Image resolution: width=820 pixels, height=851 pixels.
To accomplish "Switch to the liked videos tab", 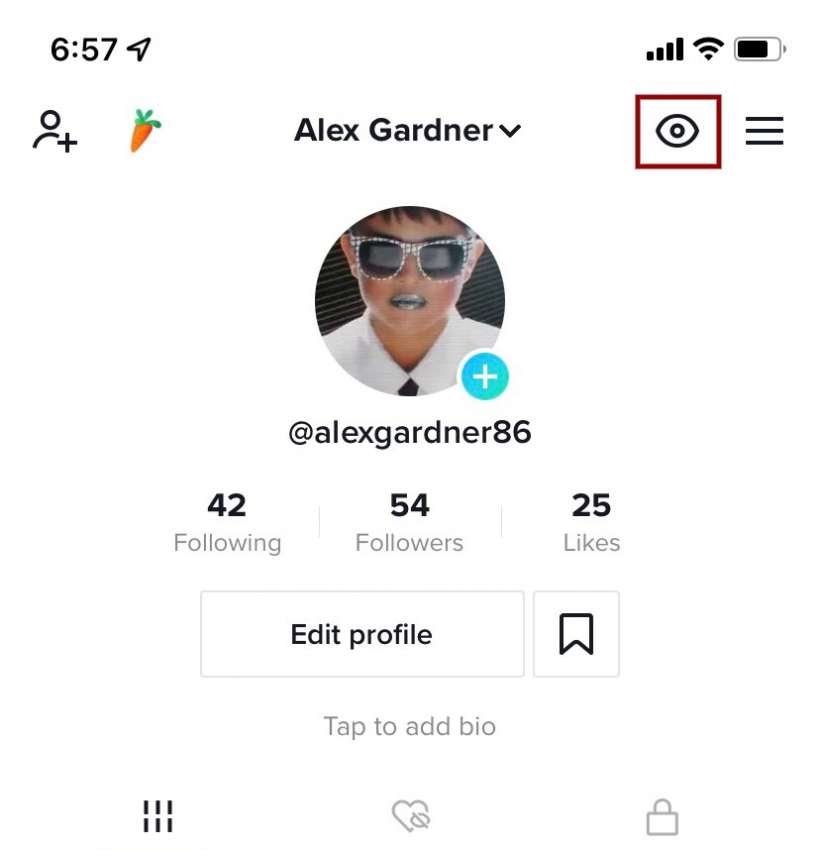I will point(410,816).
